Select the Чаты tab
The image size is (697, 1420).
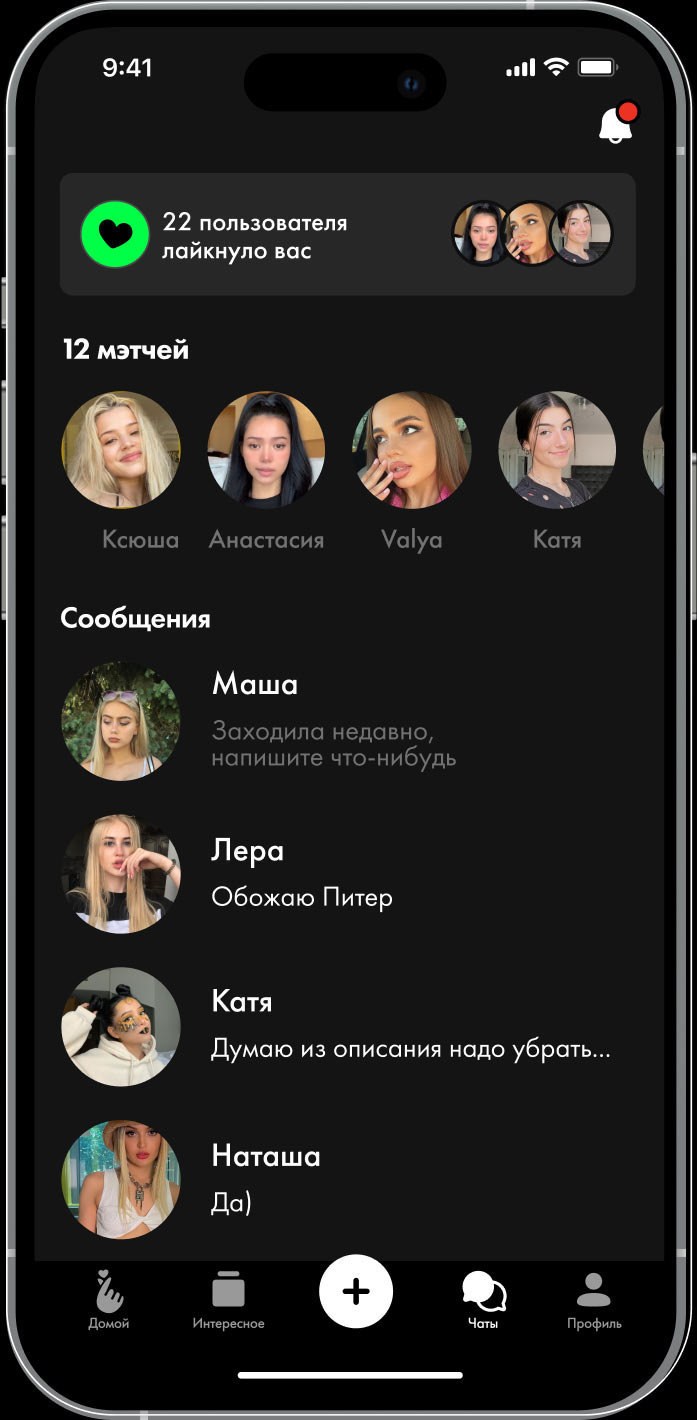[x=483, y=1299]
